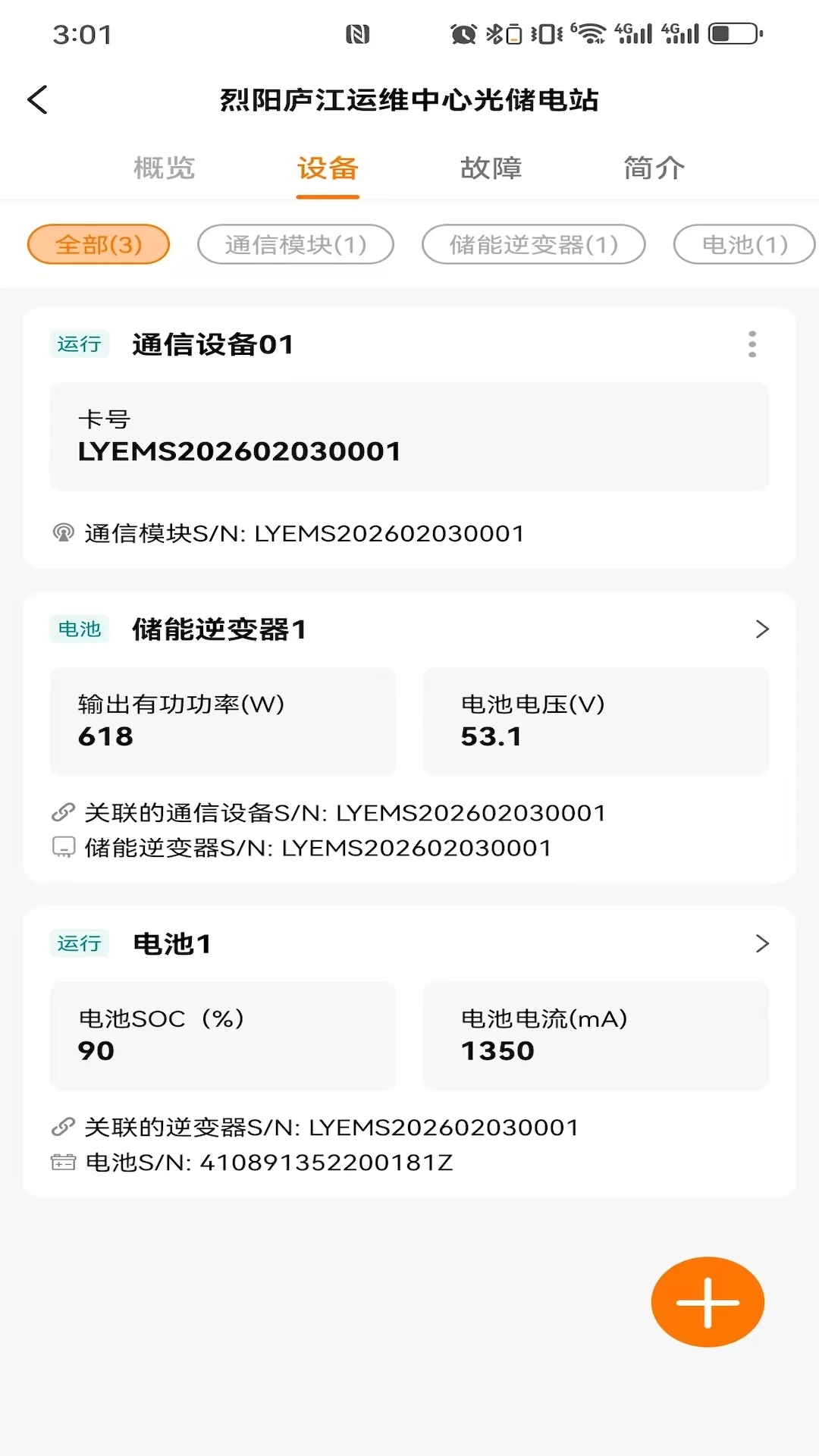
Task: Open the 电池1 device card
Action: 409,1052
